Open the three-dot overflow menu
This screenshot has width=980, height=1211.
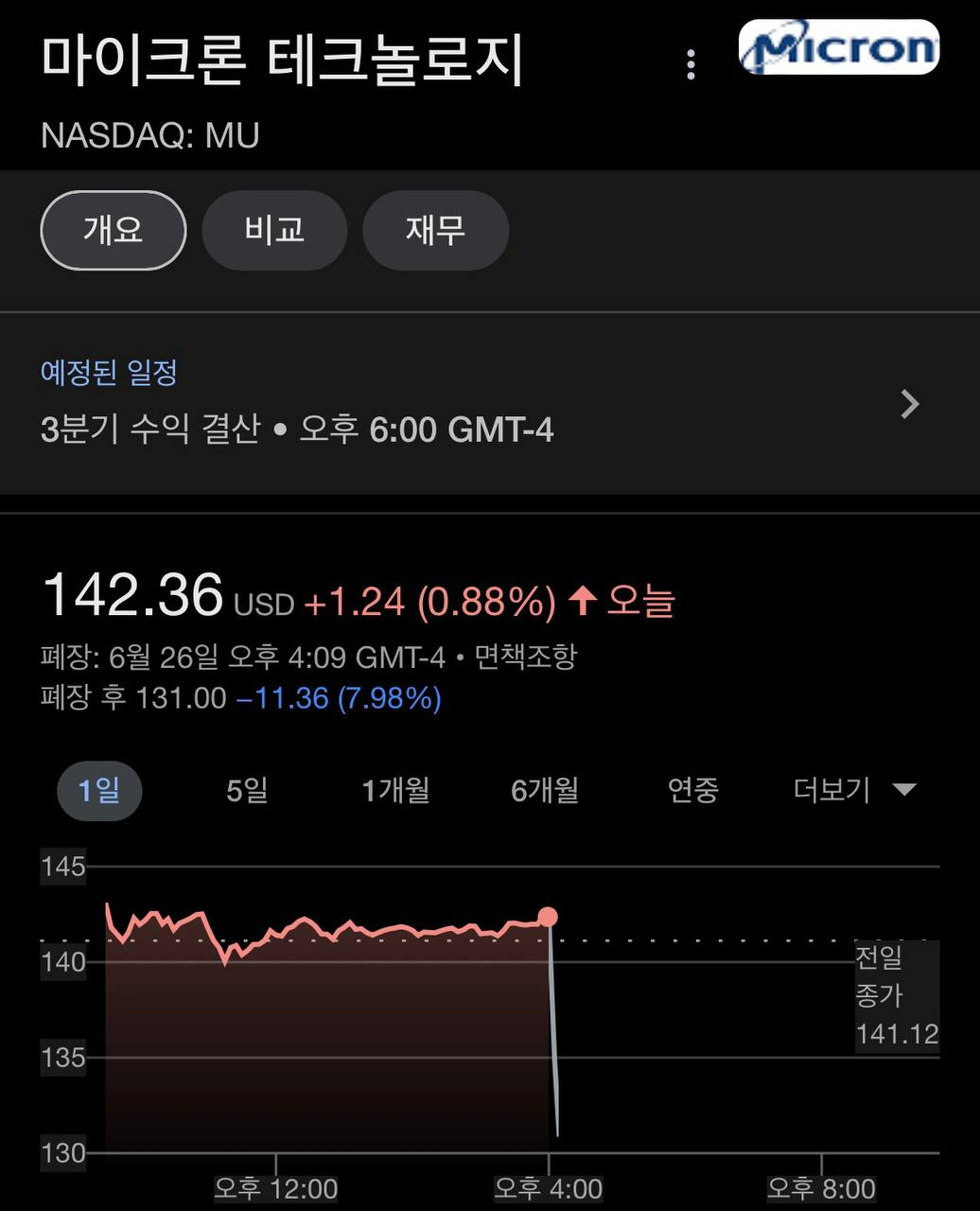click(691, 64)
